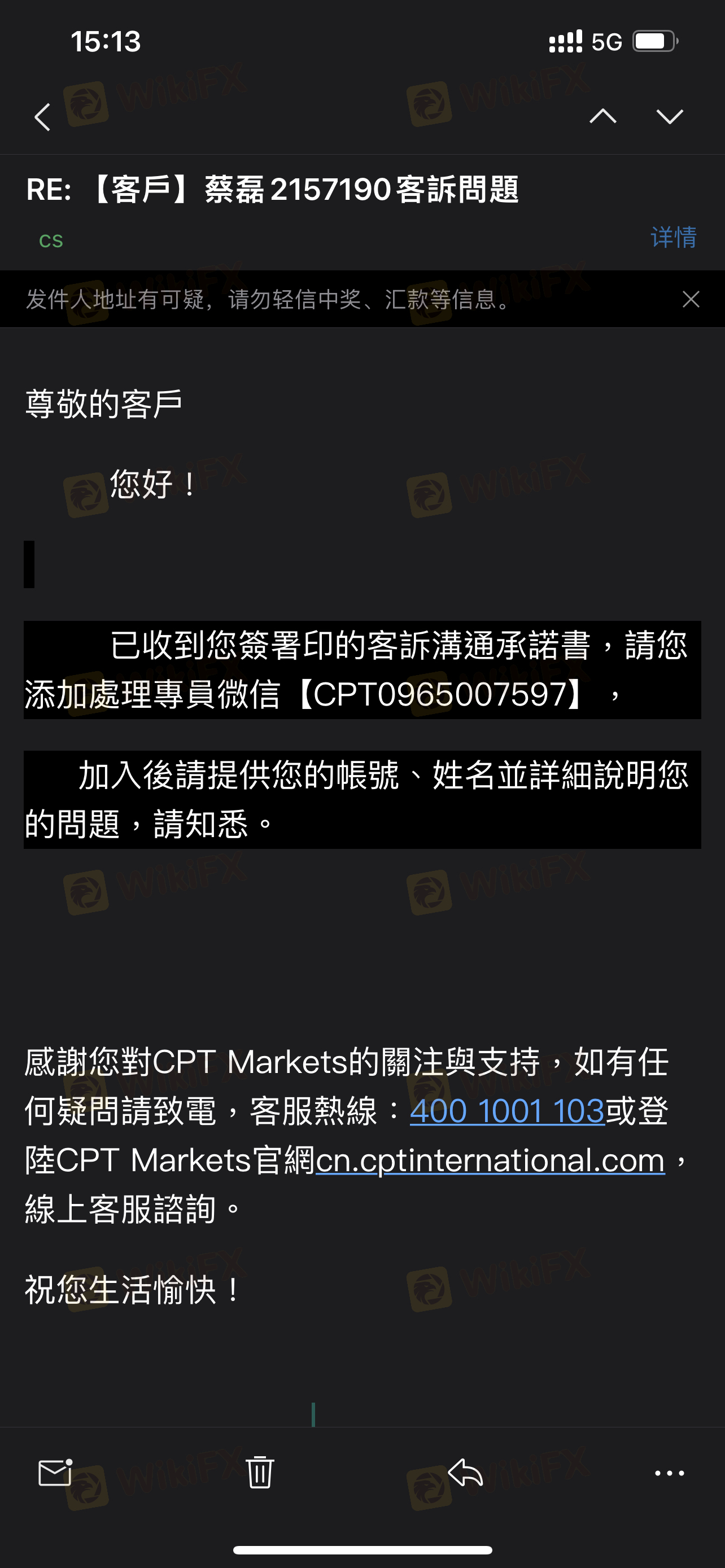725x1568 pixels.
Task: Go back to the inbox list
Action: coord(42,117)
